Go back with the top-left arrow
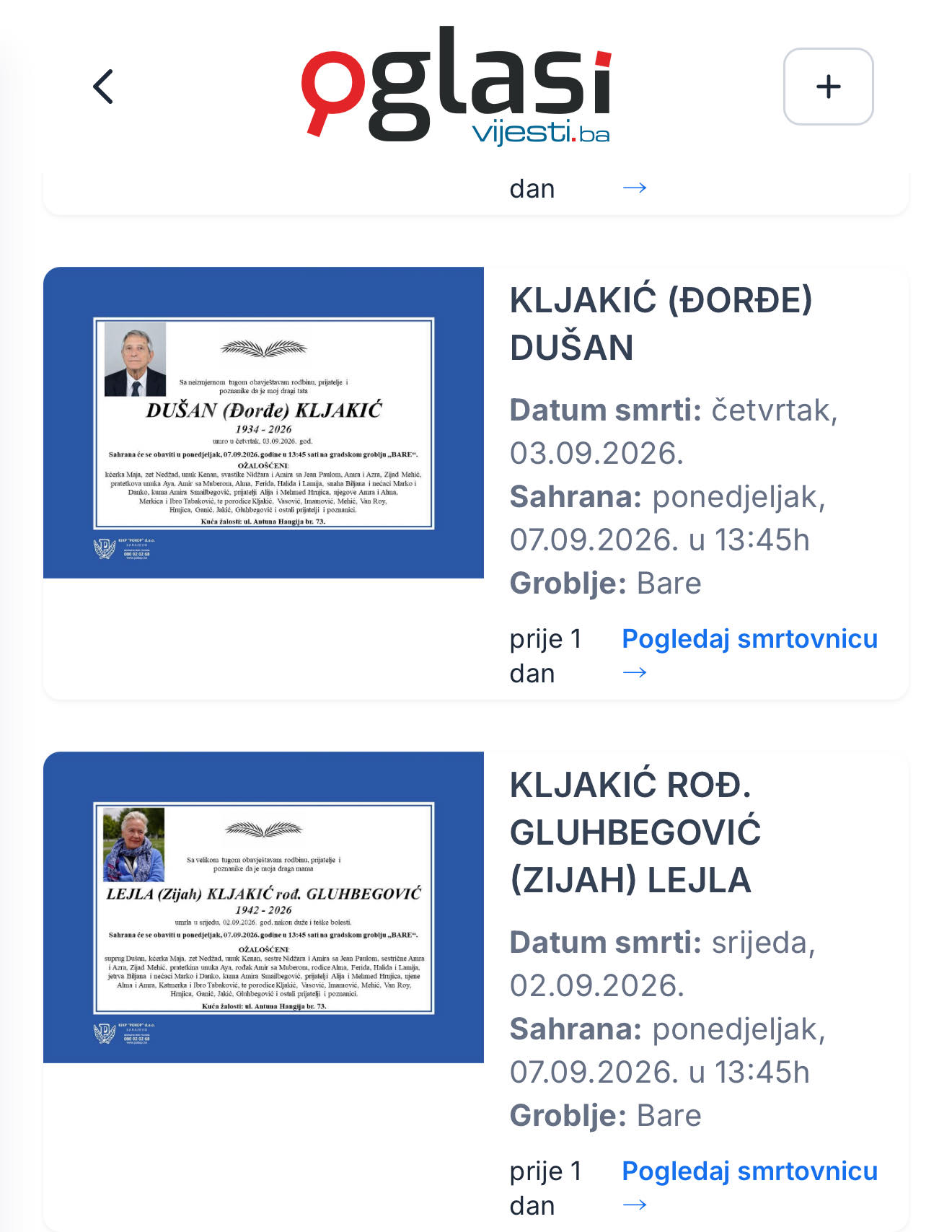Viewport: 952px width, 1232px height. point(104,87)
